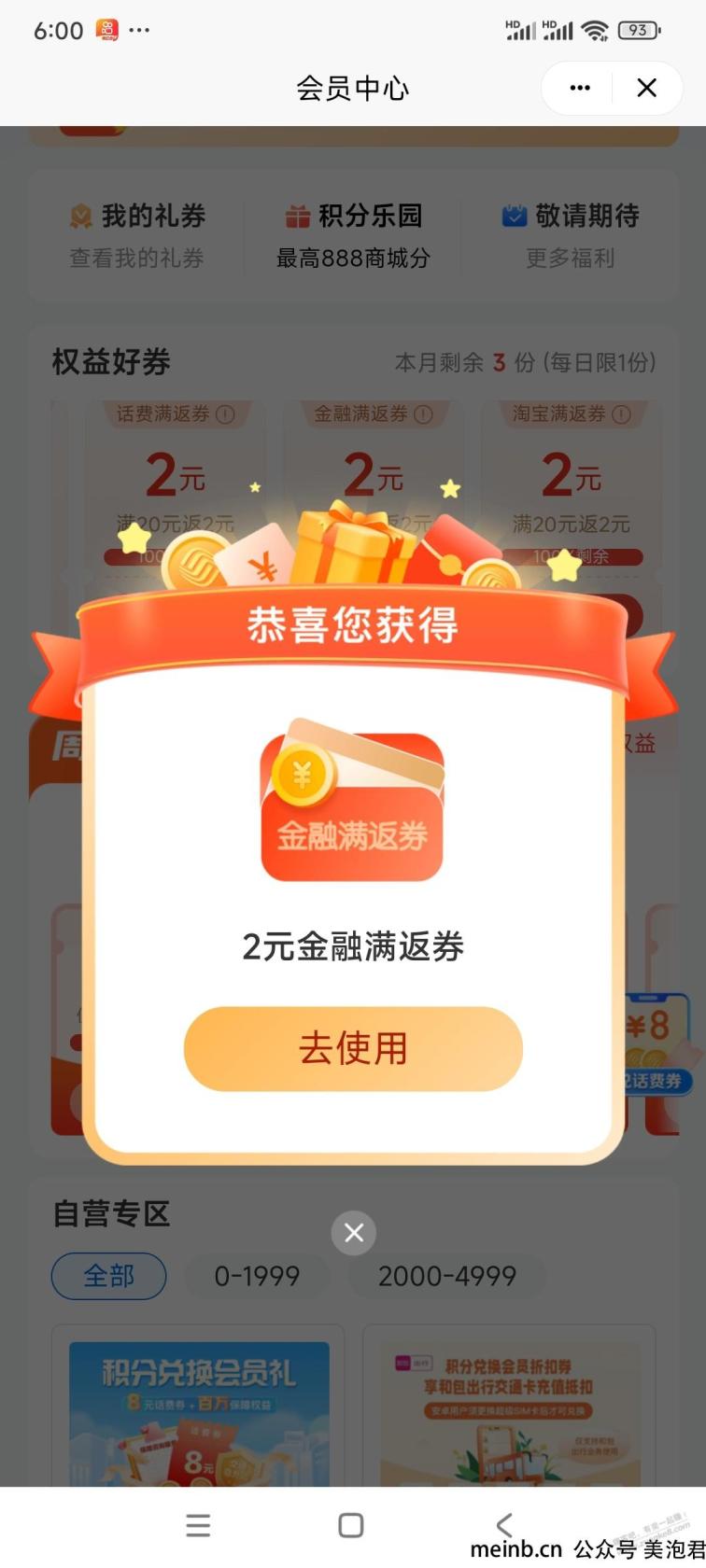Filter by 2000-4999 points
The height and width of the screenshot is (1568, 706).
pos(446,1276)
